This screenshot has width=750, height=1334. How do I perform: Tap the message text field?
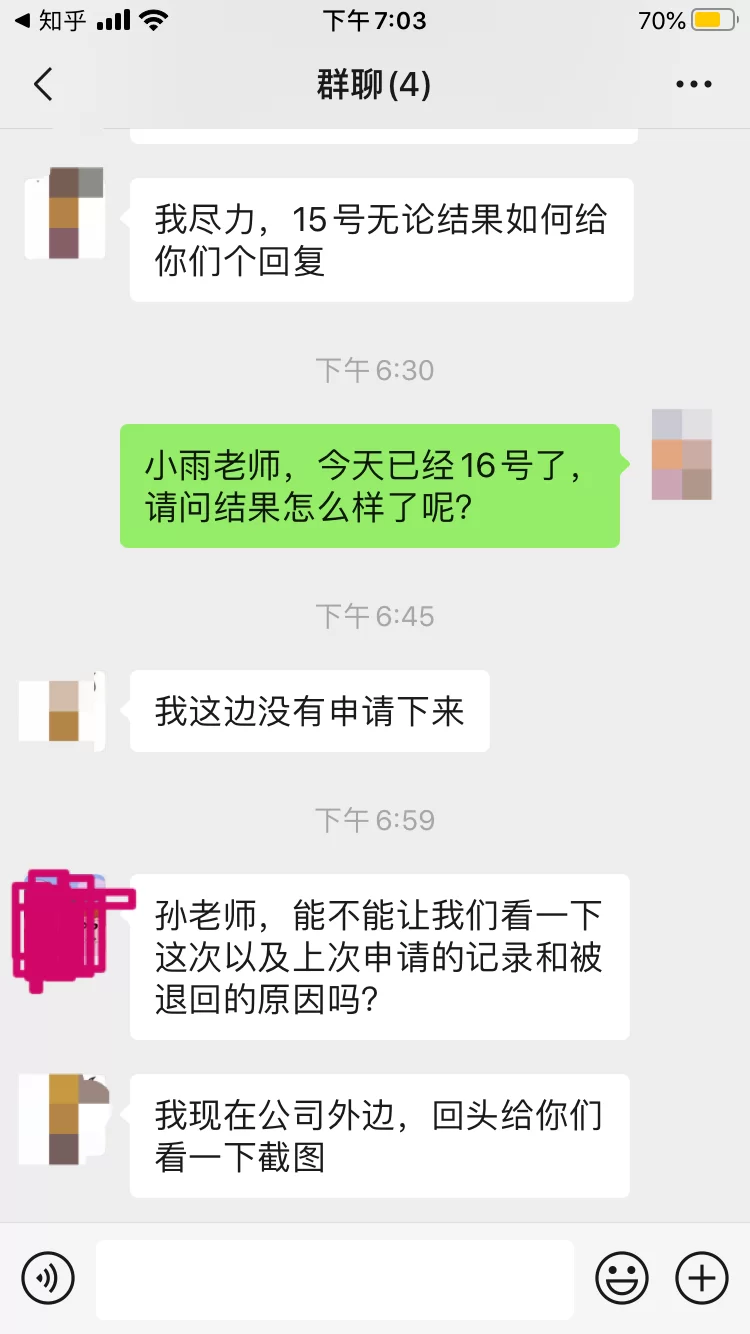pos(335,1279)
